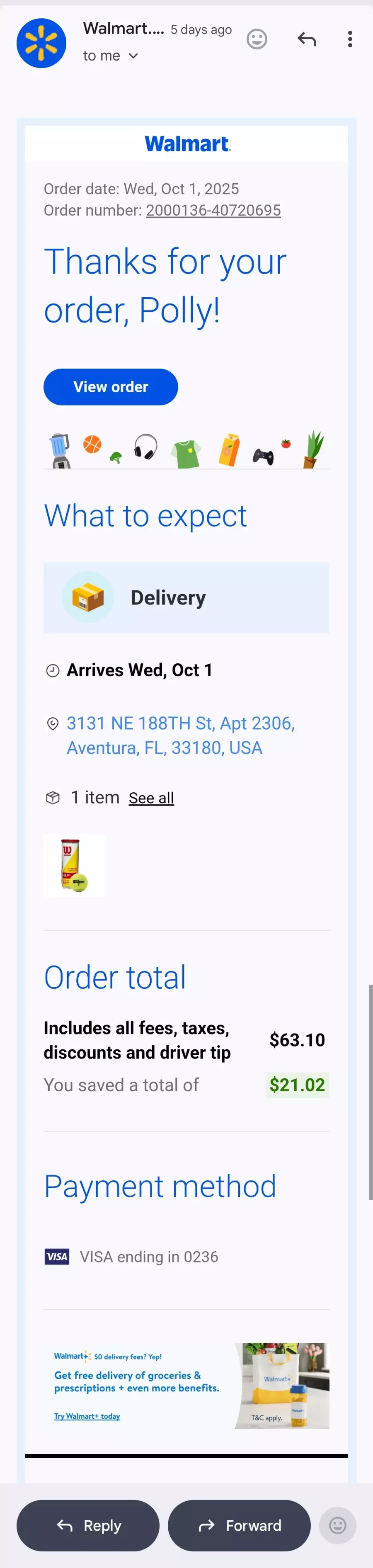The height and width of the screenshot is (1568, 373).
Task: Tap the View order button
Action: [111, 387]
